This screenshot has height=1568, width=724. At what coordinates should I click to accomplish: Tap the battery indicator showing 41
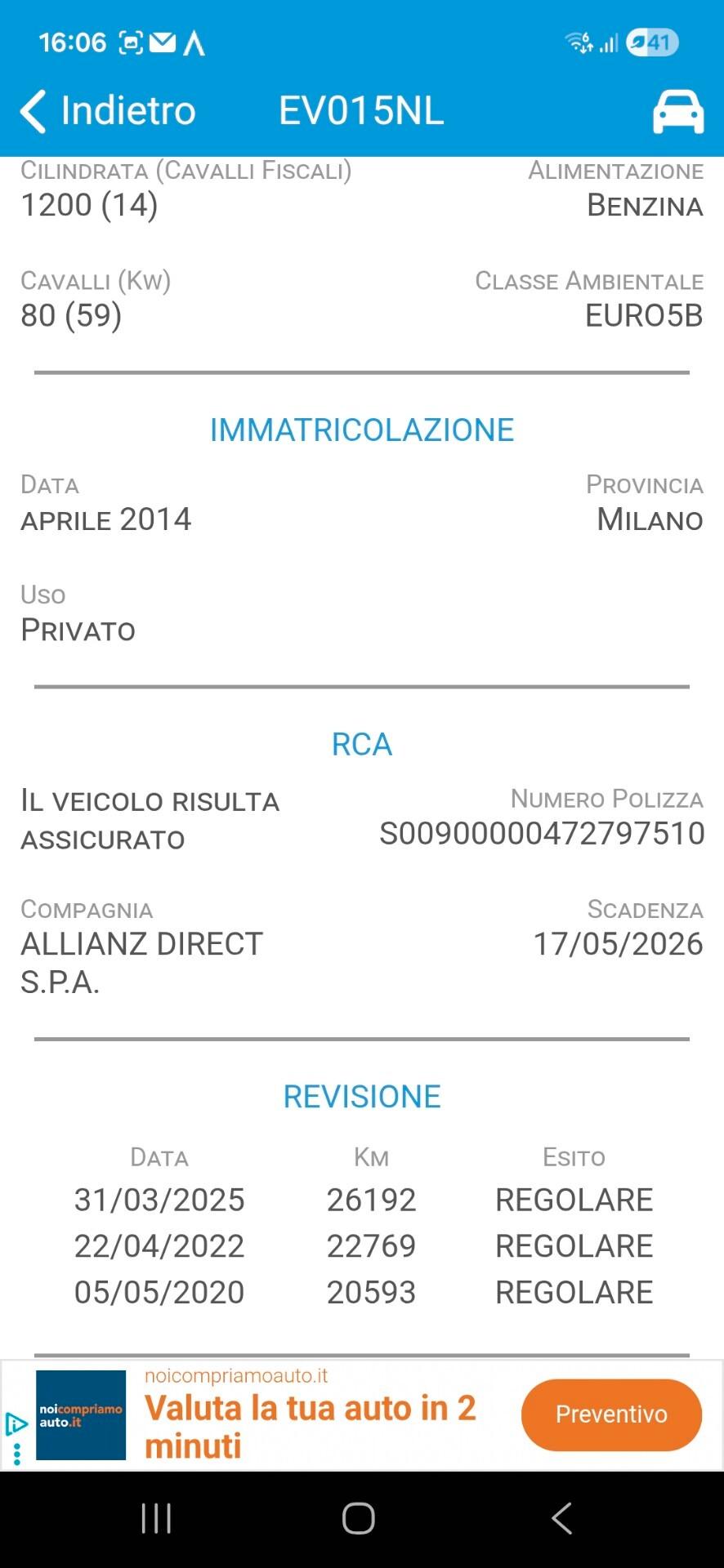pos(650,41)
